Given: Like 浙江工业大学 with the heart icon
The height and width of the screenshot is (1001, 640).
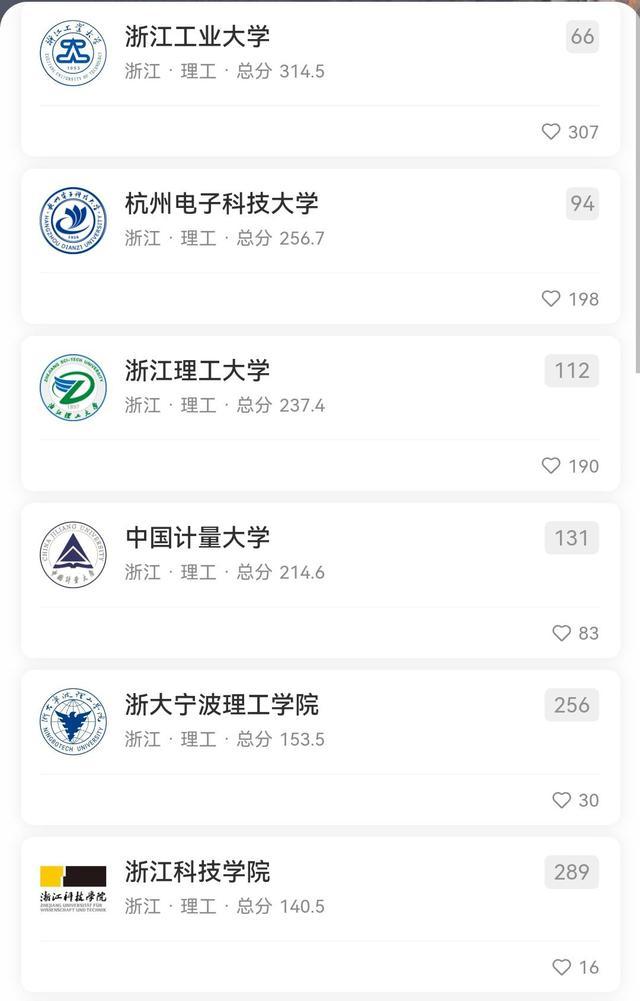Looking at the screenshot, I should [x=551, y=132].
